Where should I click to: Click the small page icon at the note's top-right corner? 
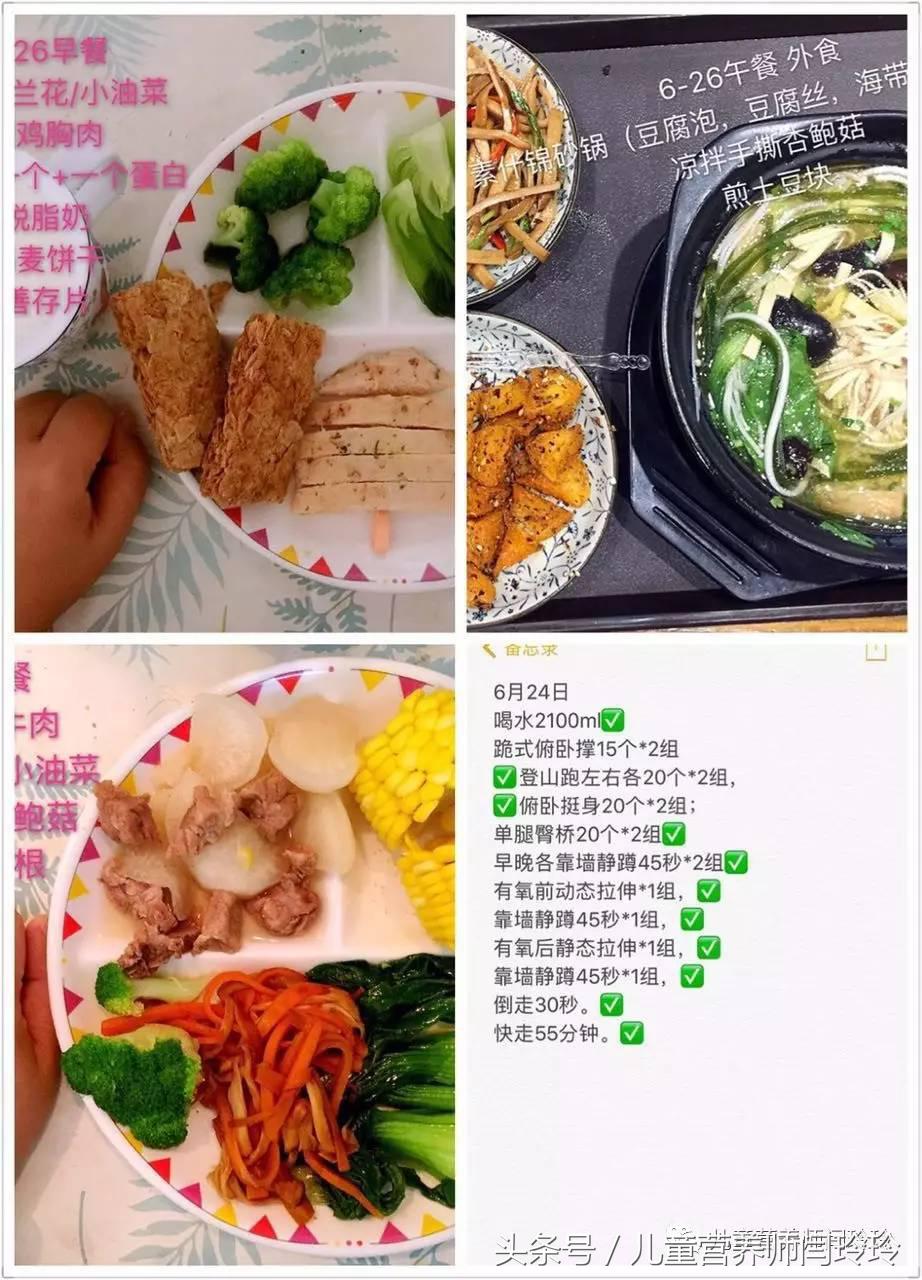pos(876,650)
